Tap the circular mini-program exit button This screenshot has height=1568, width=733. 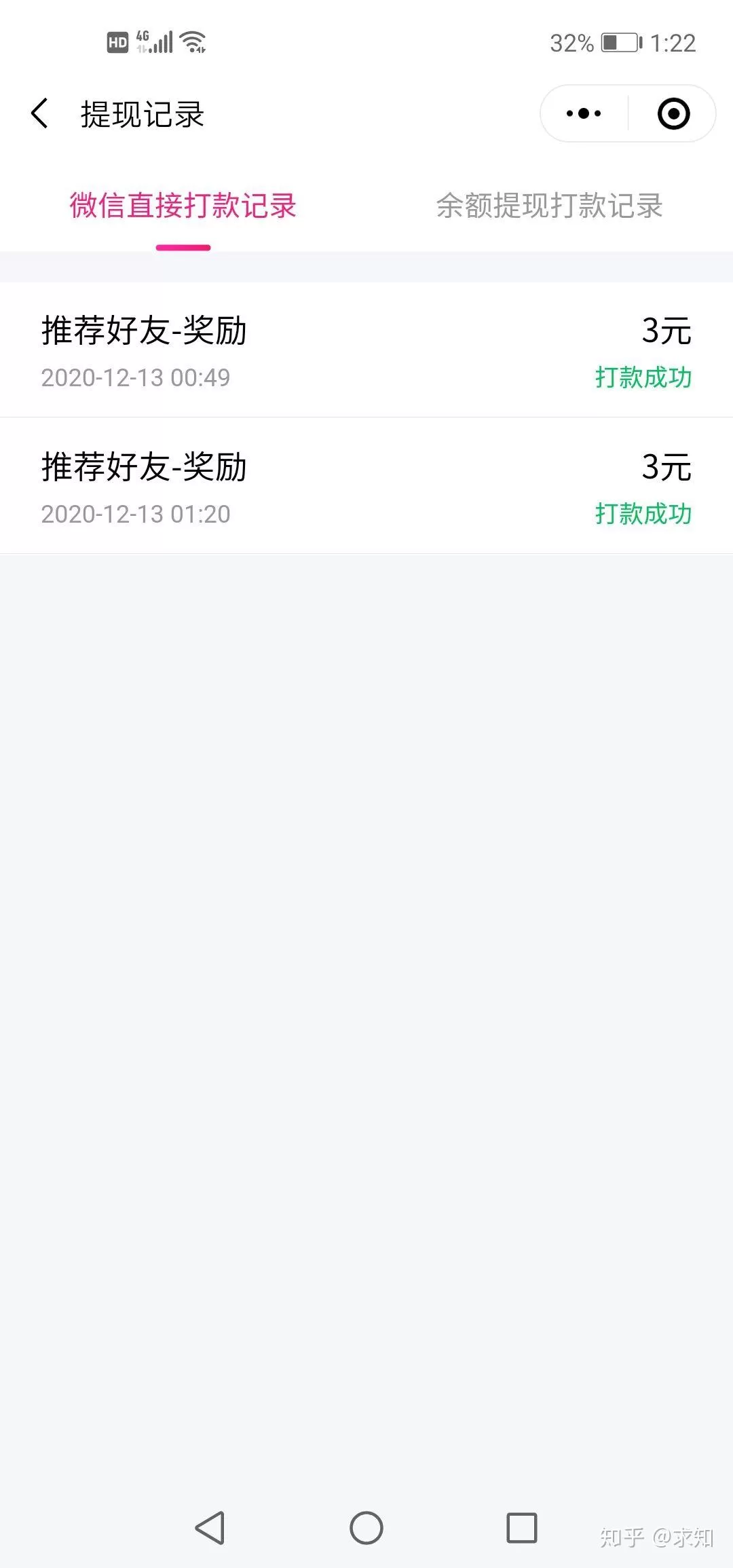click(674, 113)
